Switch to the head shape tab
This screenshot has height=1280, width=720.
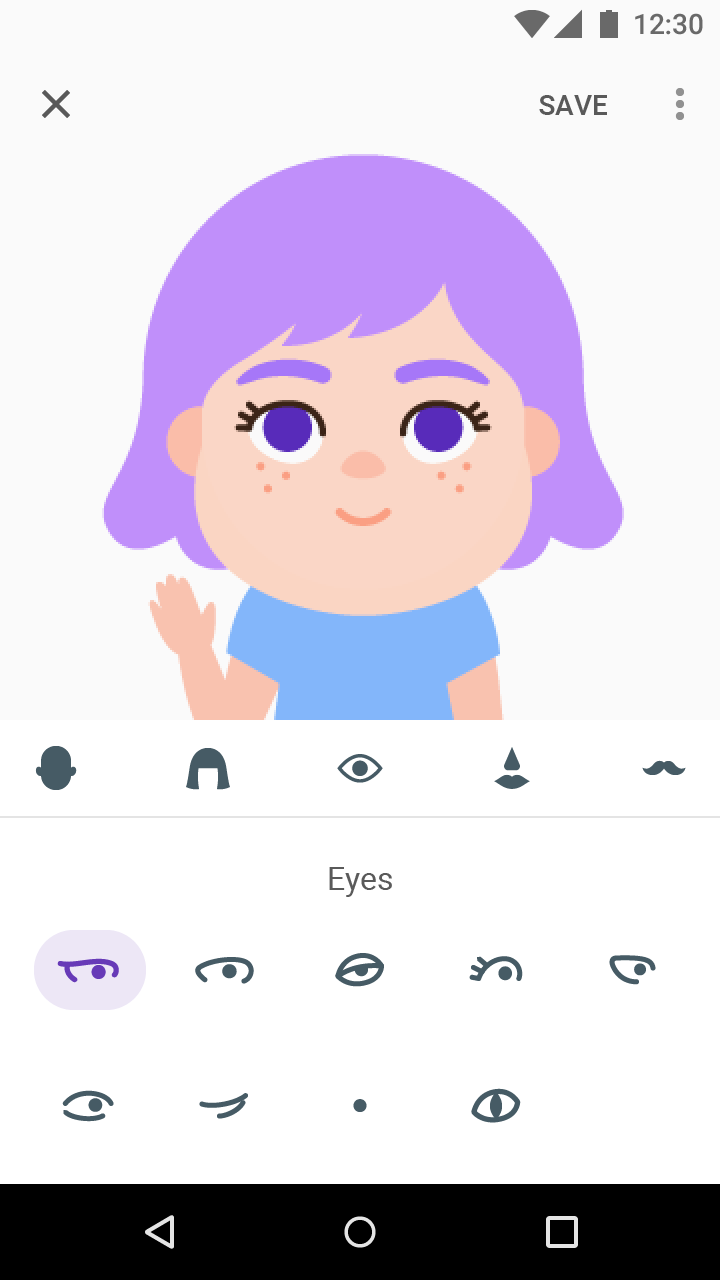[x=56, y=768]
